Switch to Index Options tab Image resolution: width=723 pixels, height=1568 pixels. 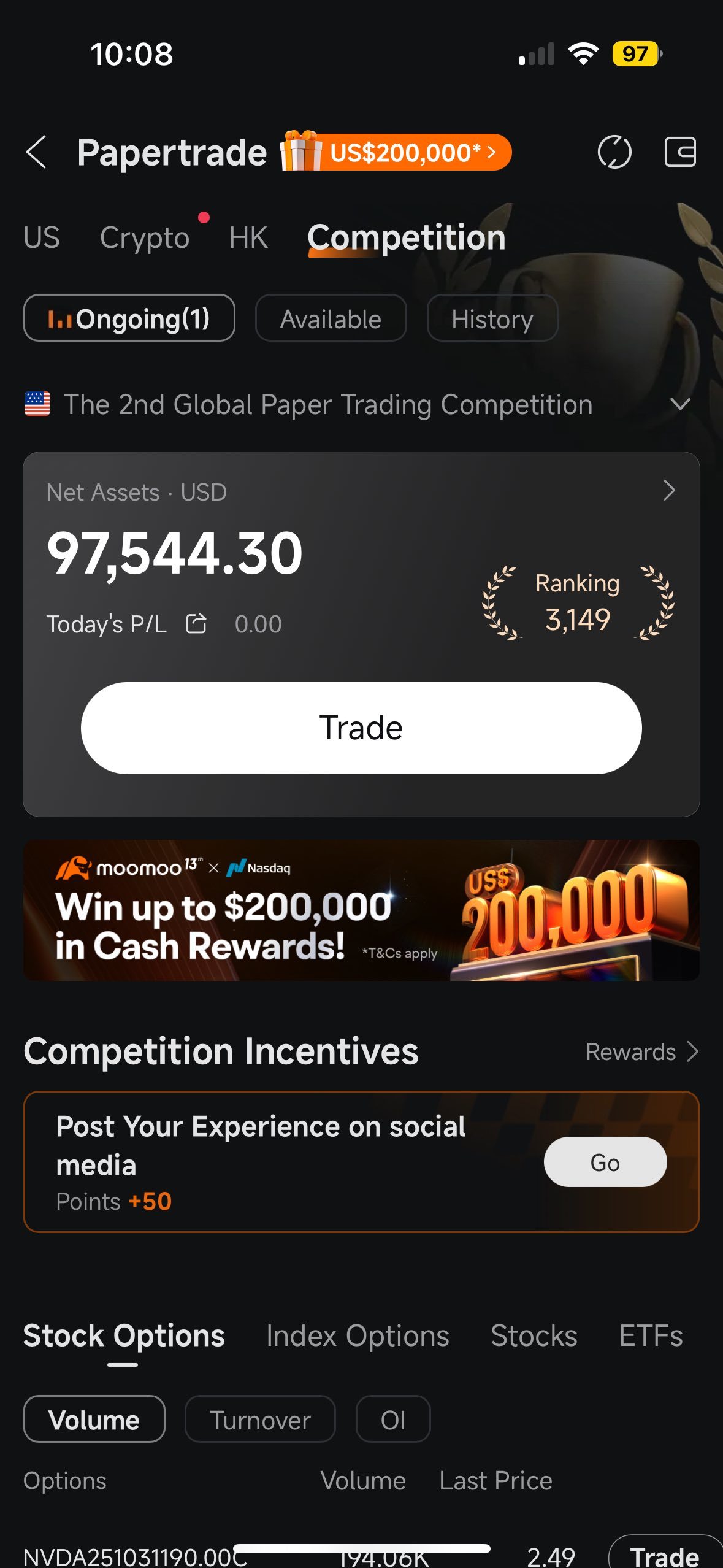tap(358, 1336)
